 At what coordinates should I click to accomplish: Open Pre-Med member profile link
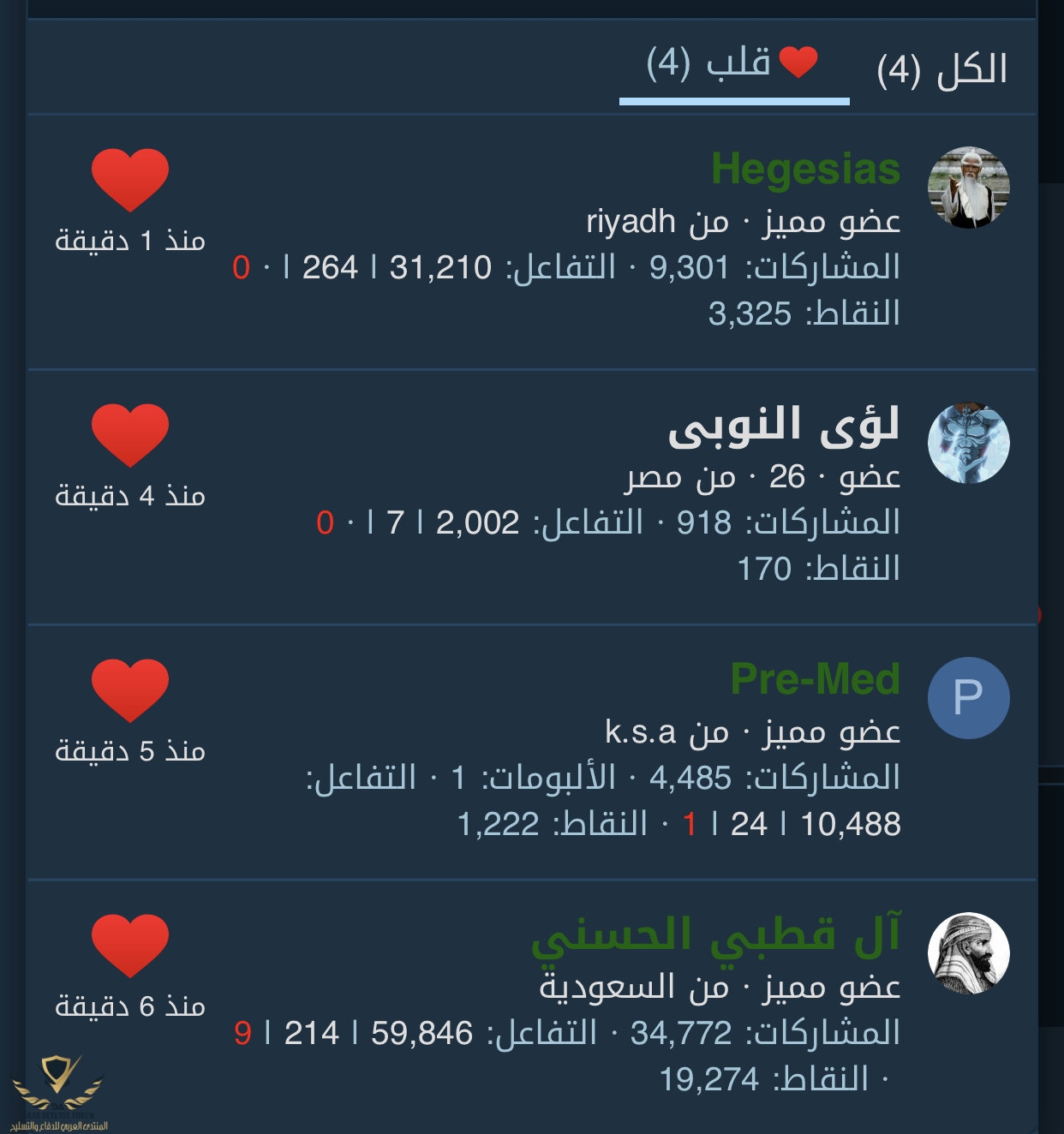[x=815, y=679]
